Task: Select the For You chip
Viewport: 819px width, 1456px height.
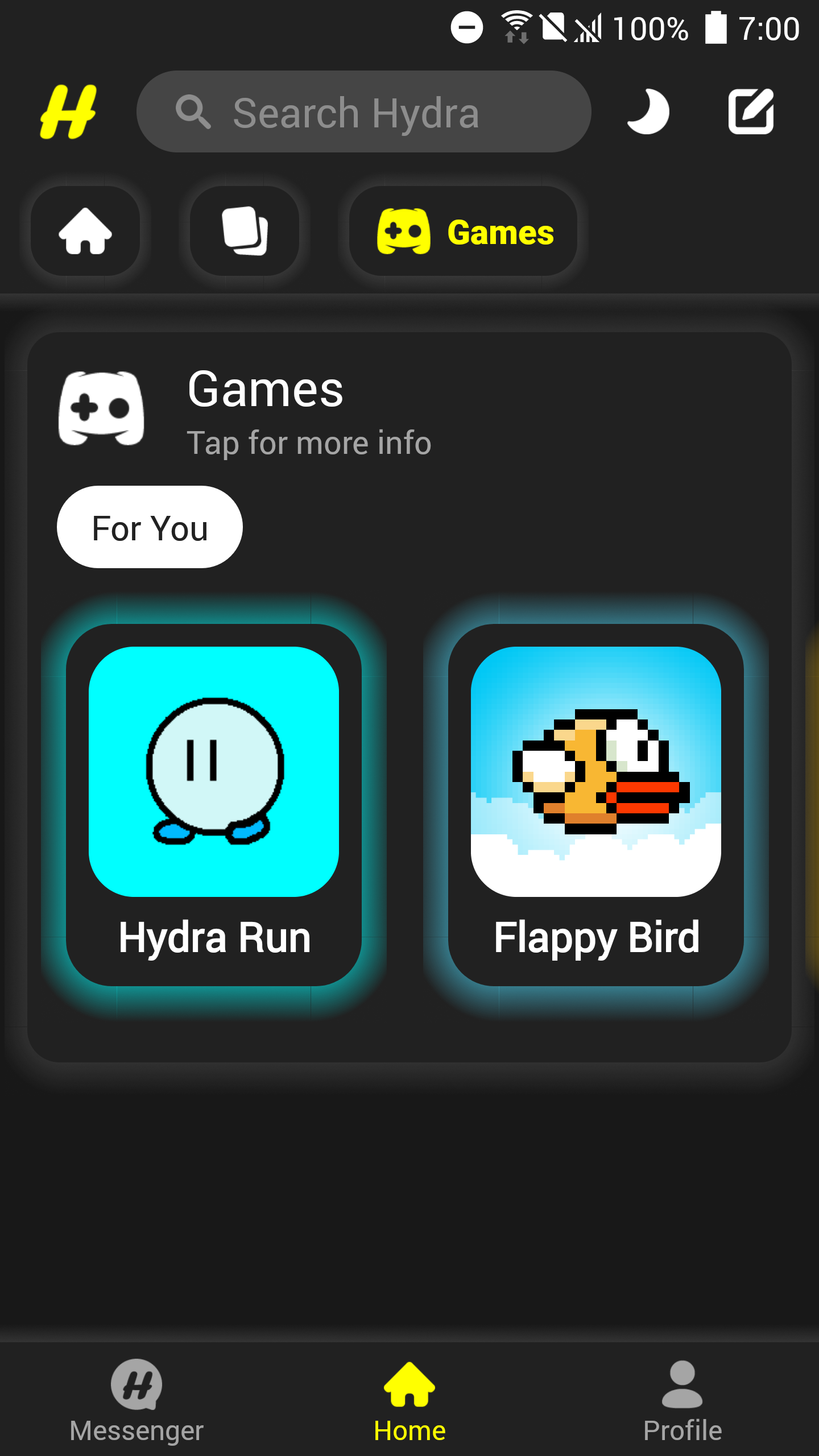Action: point(150,527)
